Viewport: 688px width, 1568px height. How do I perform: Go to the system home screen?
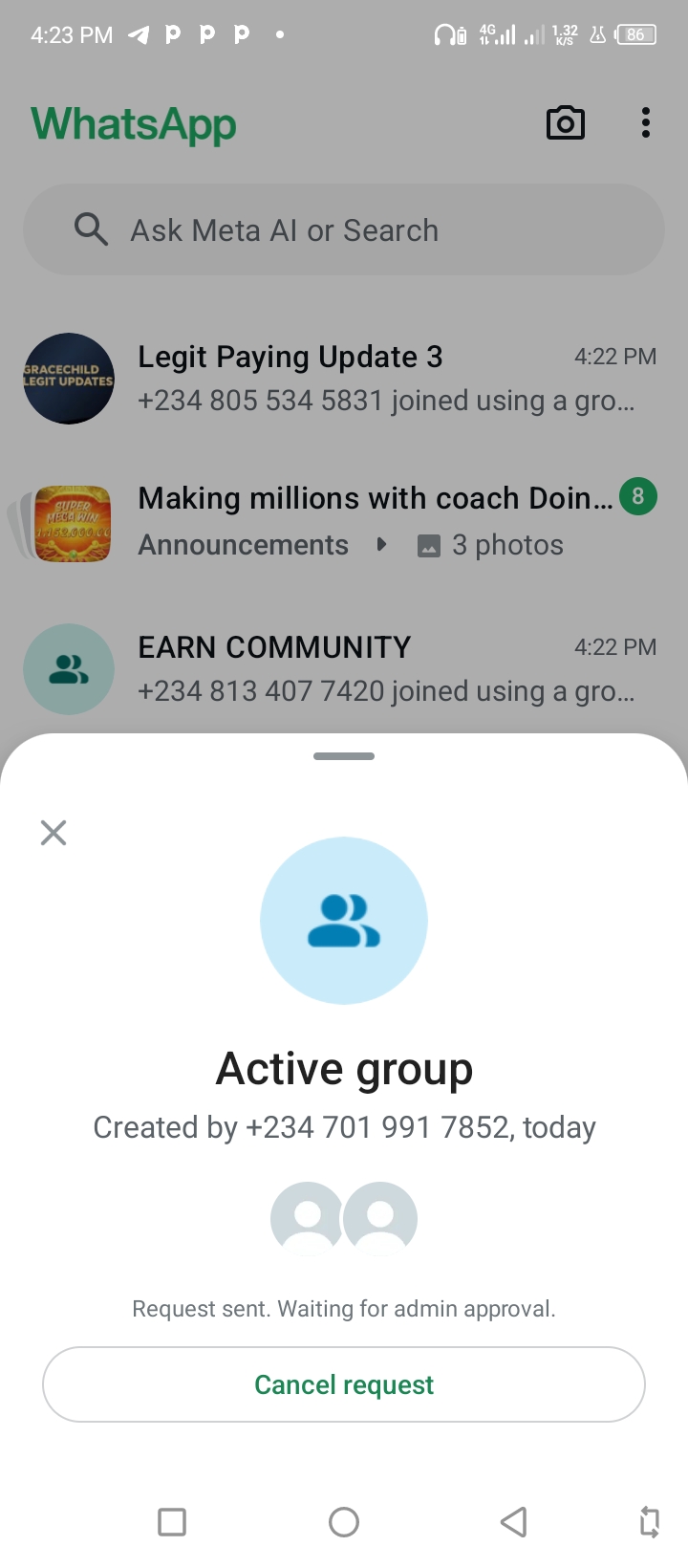click(344, 1521)
